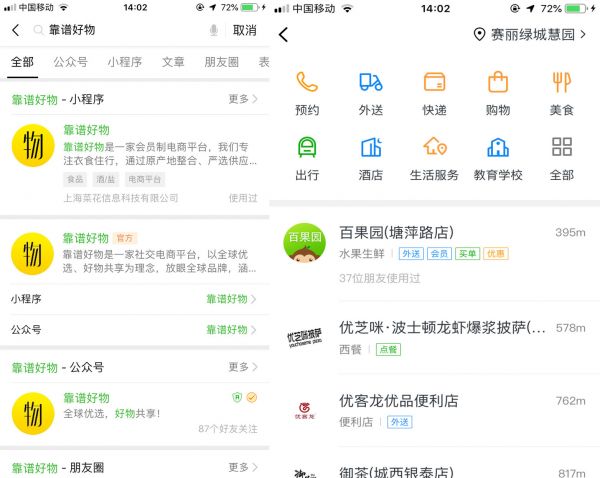Choose the 快递 express category
The width and height of the screenshot is (600, 478).
click(434, 93)
